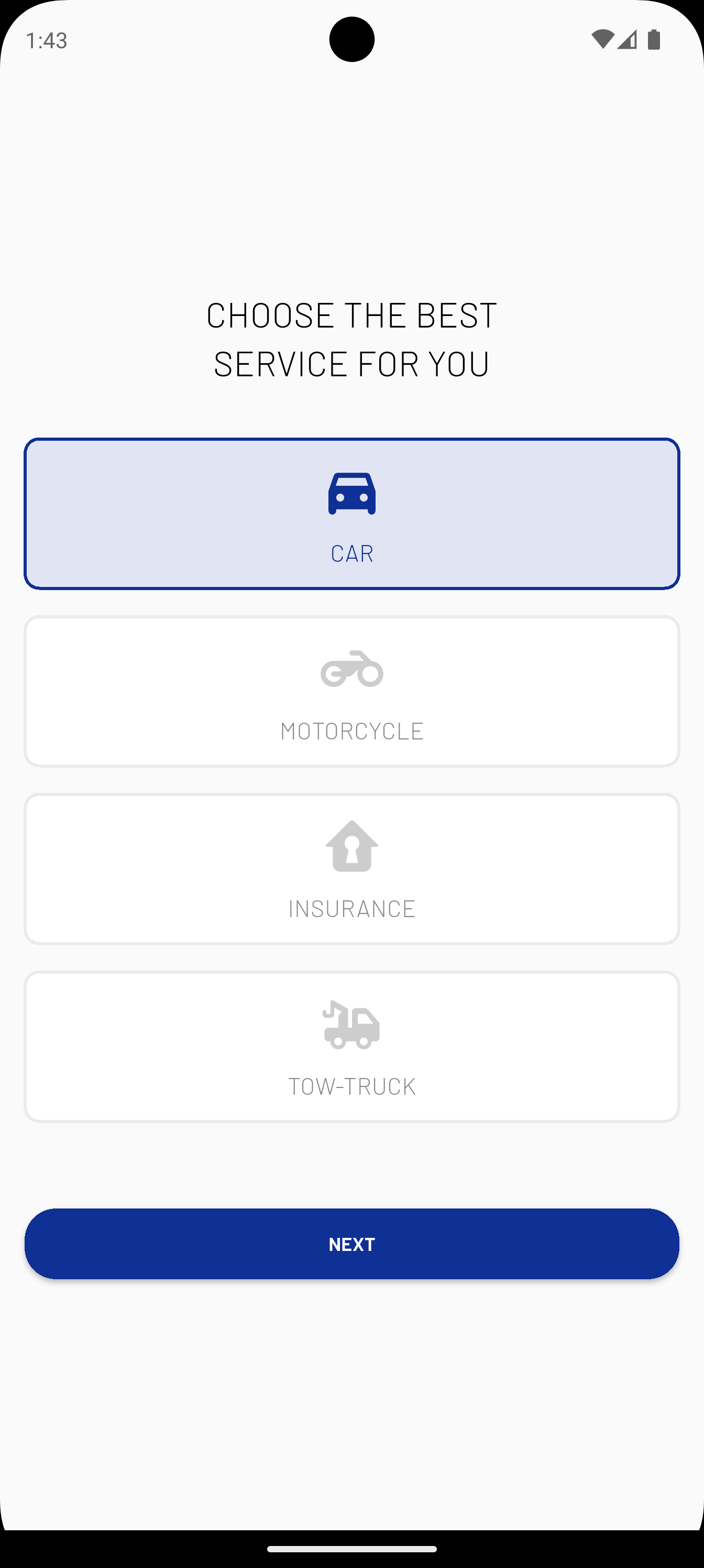
Task: Select the Car service card
Action: pyautogui.click(x=351, y=513)
